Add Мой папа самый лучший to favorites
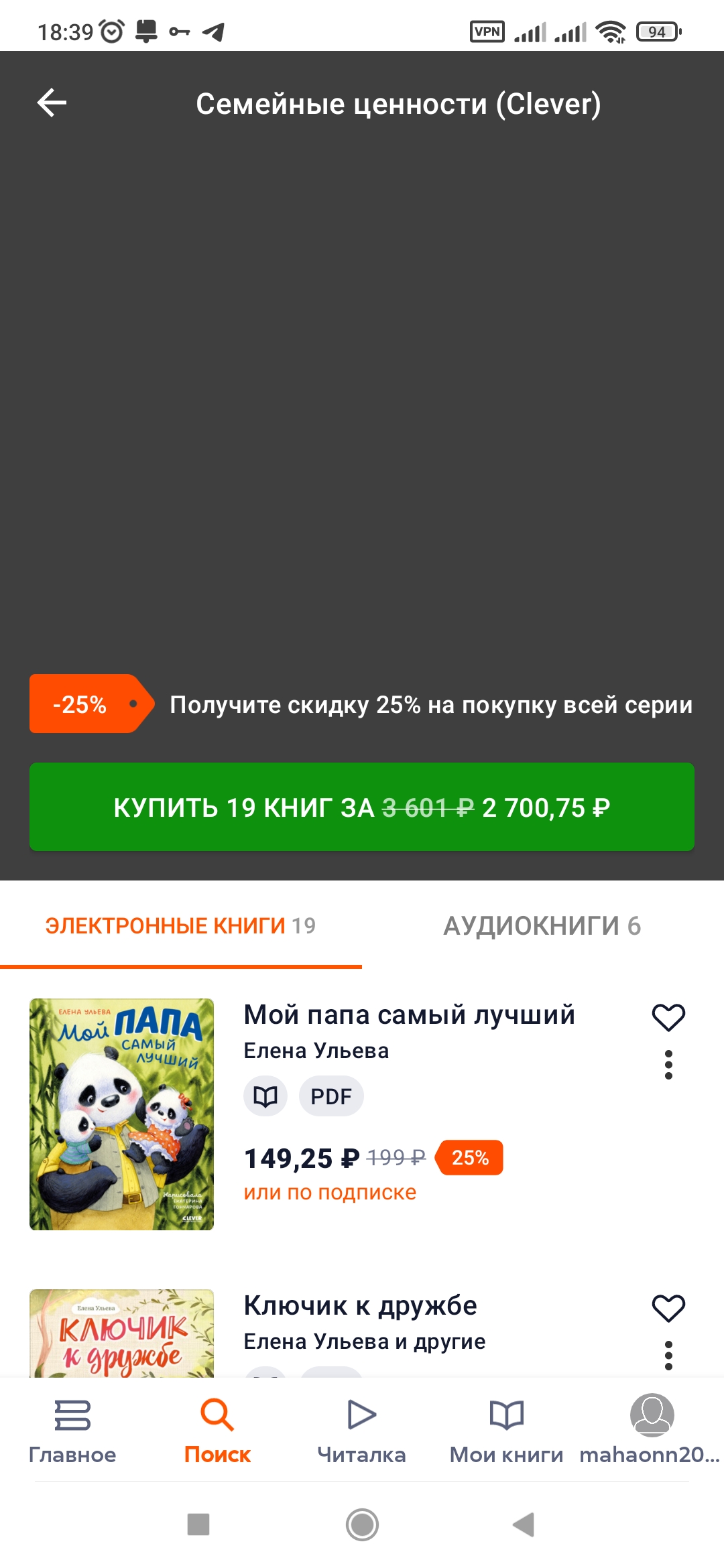This screenshot has height=1568, width=724. click(668, 1017)
